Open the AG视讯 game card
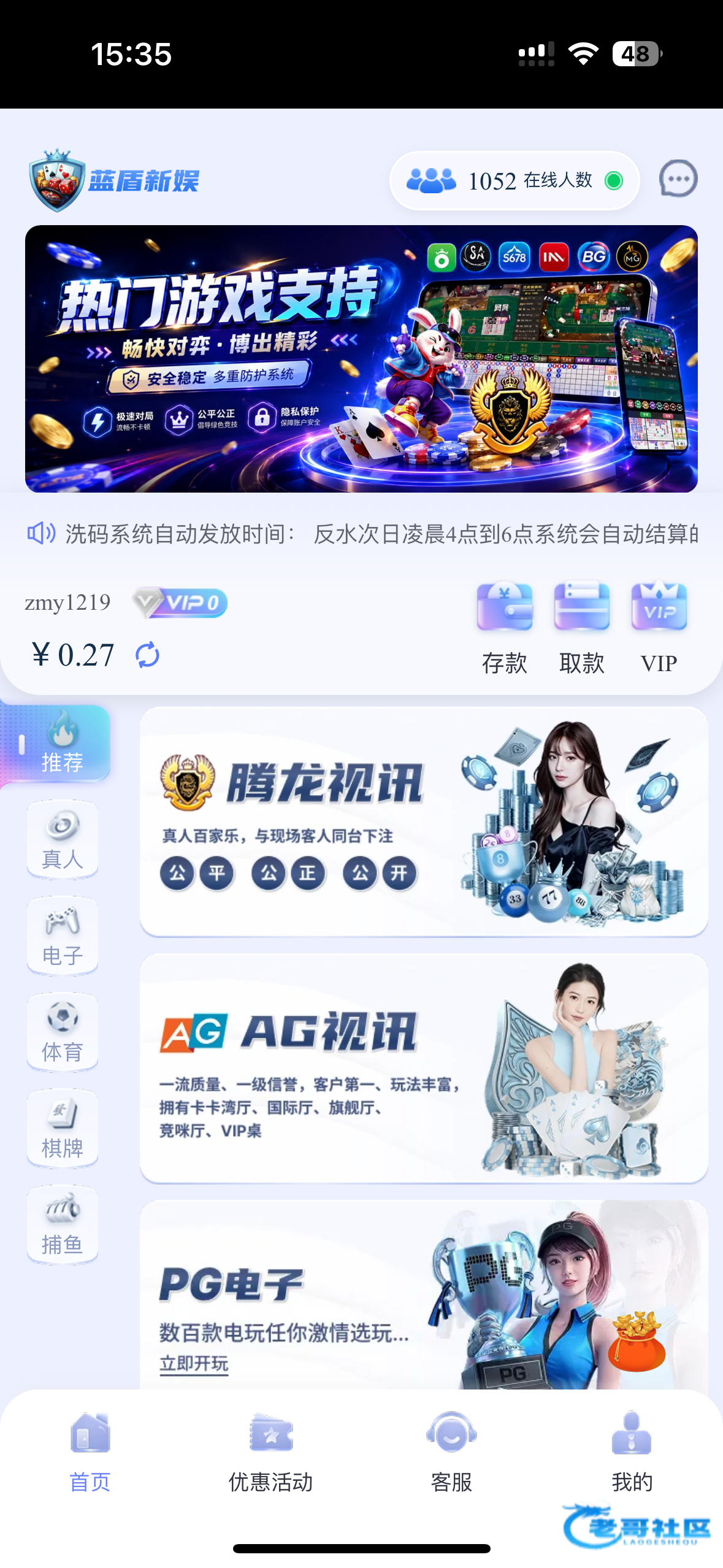Screen dimensions: 723x1568 tap(424, 1069)
